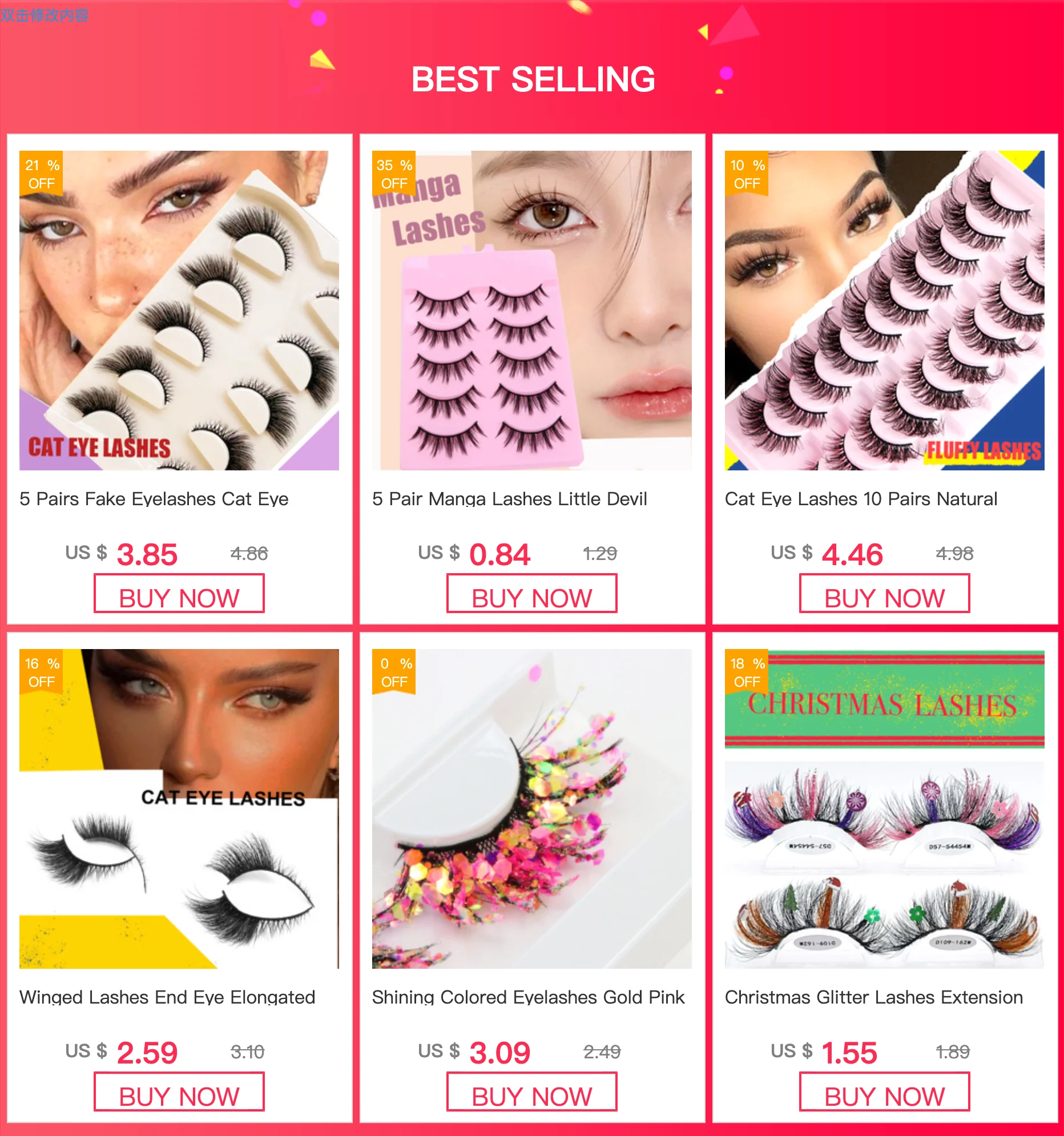Tap BUY NOW under Cat Eye Lashes 10 Pairs
Viewport: 1064px width, 1136px height.
click(x=884, y=594)
